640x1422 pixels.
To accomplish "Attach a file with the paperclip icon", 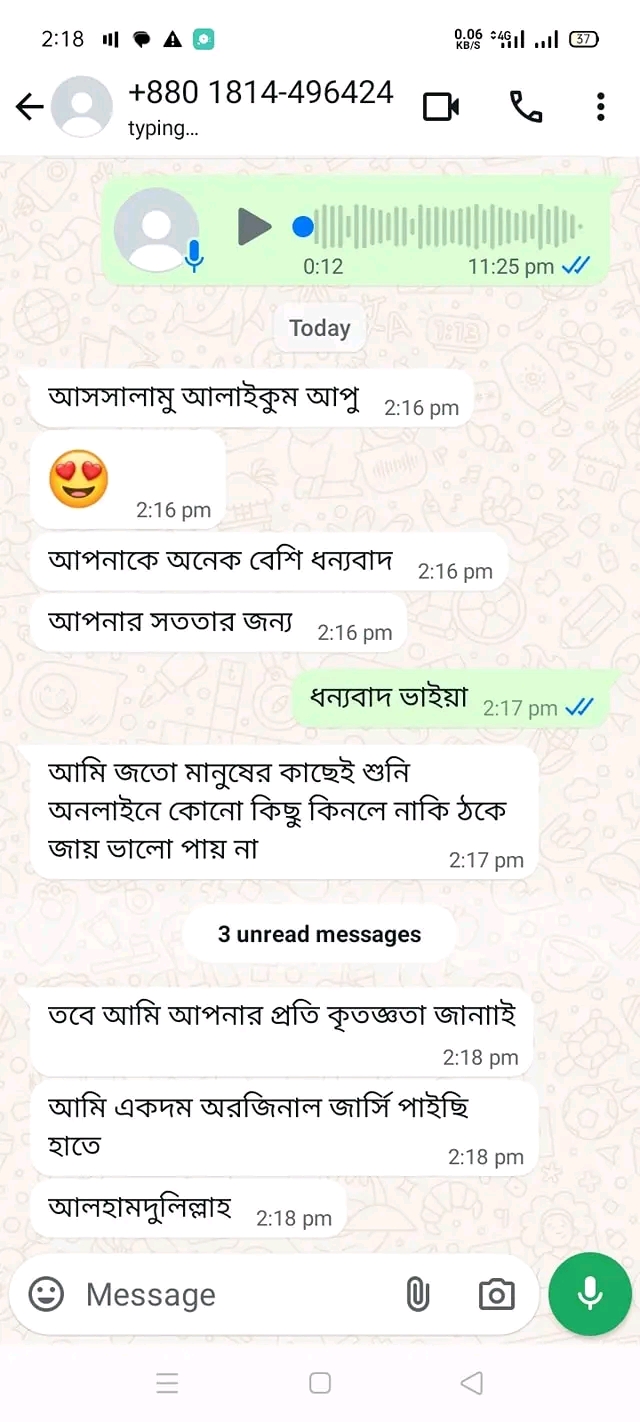I will [418, 1295].
